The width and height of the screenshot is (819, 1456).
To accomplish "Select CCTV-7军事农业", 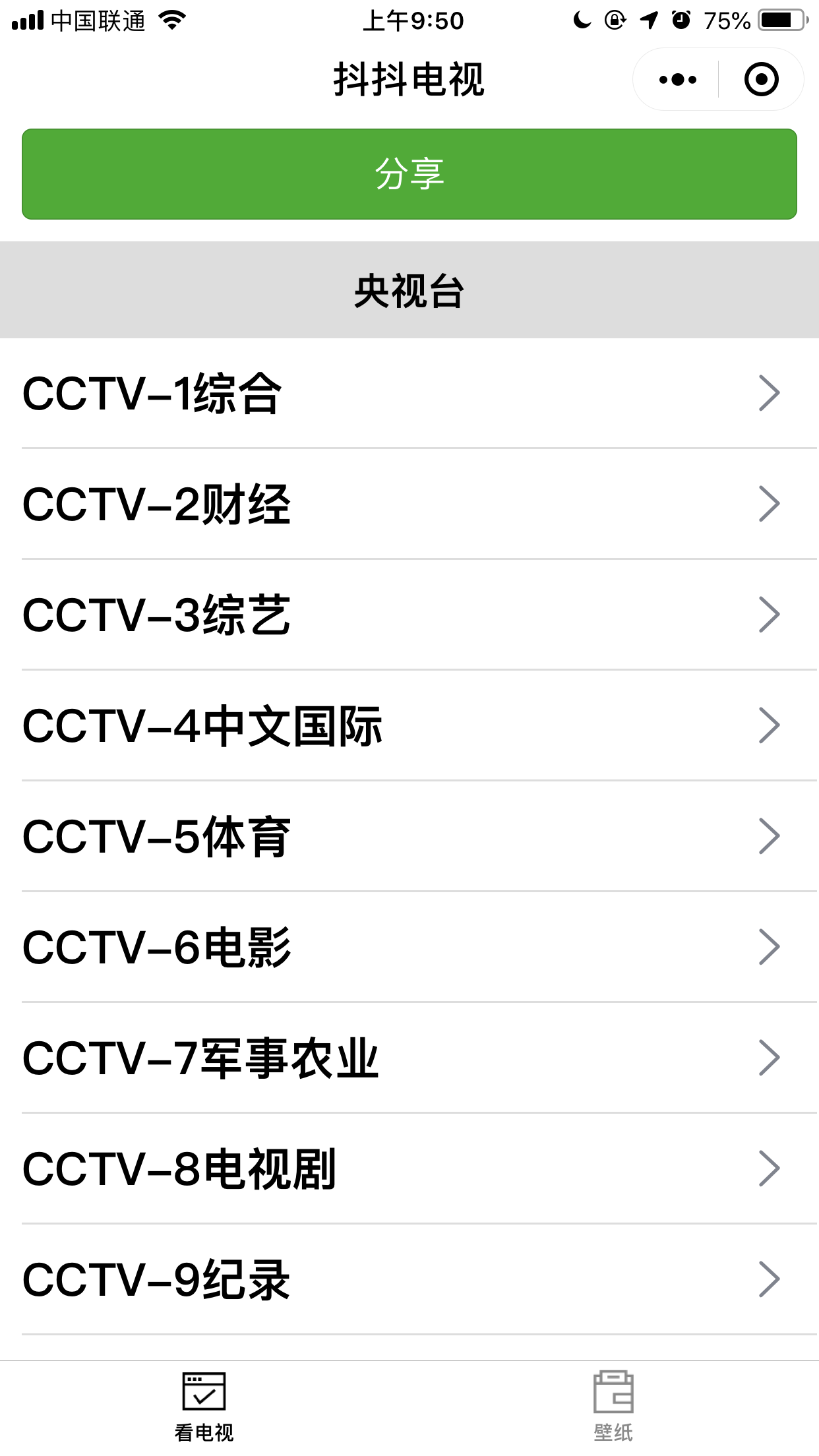I will click(x=409, y=1058).
